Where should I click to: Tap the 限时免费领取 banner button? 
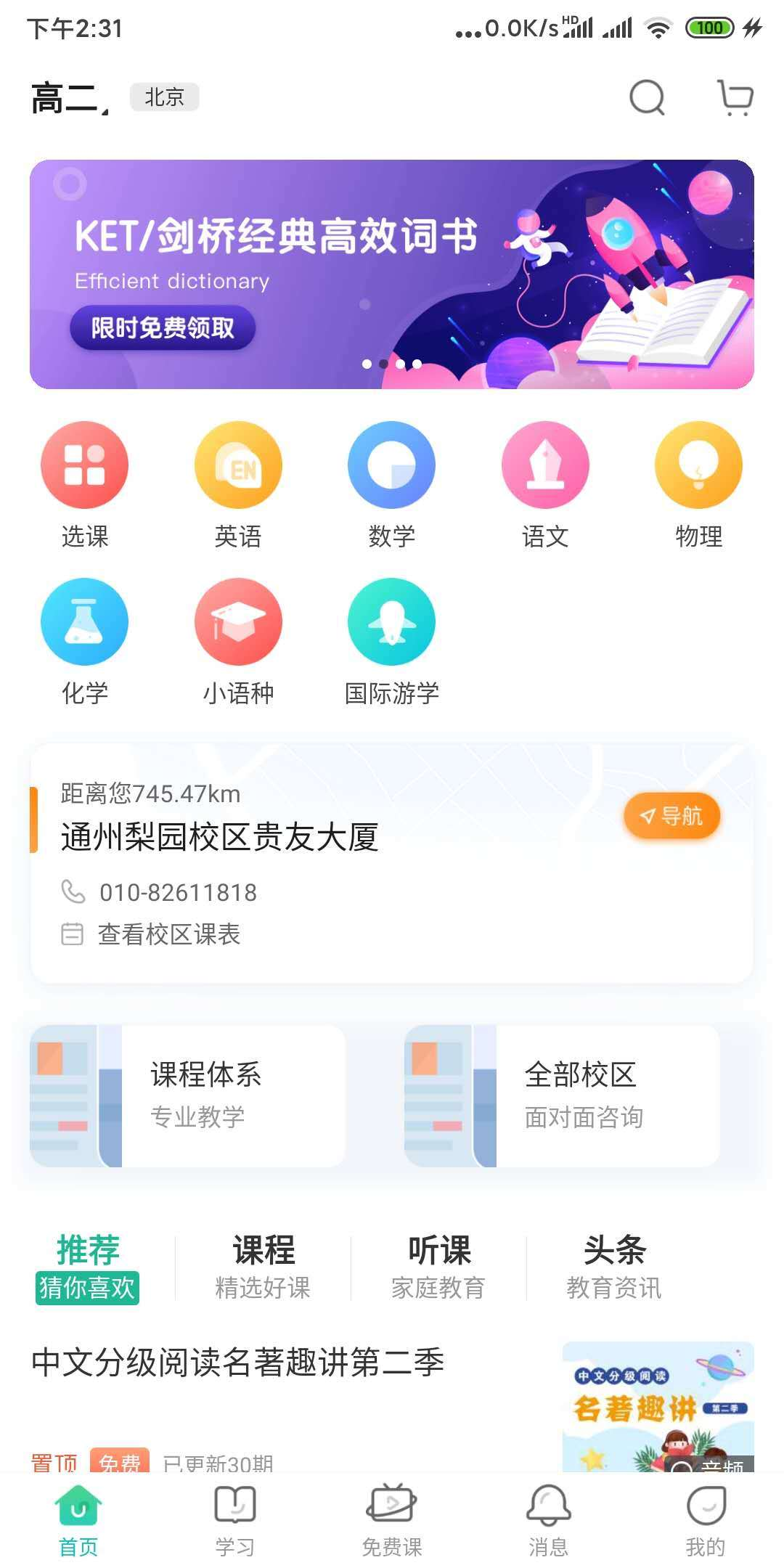click(x=163, y=327)
